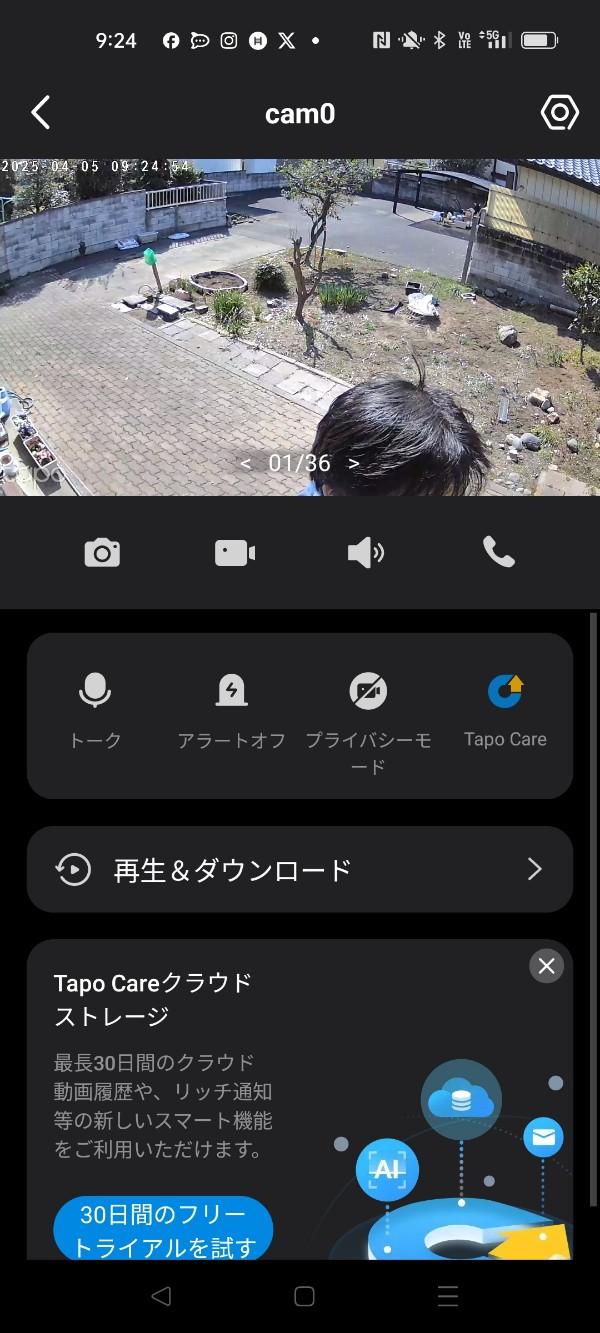Tap the トーク microphone button

(95, 711)
